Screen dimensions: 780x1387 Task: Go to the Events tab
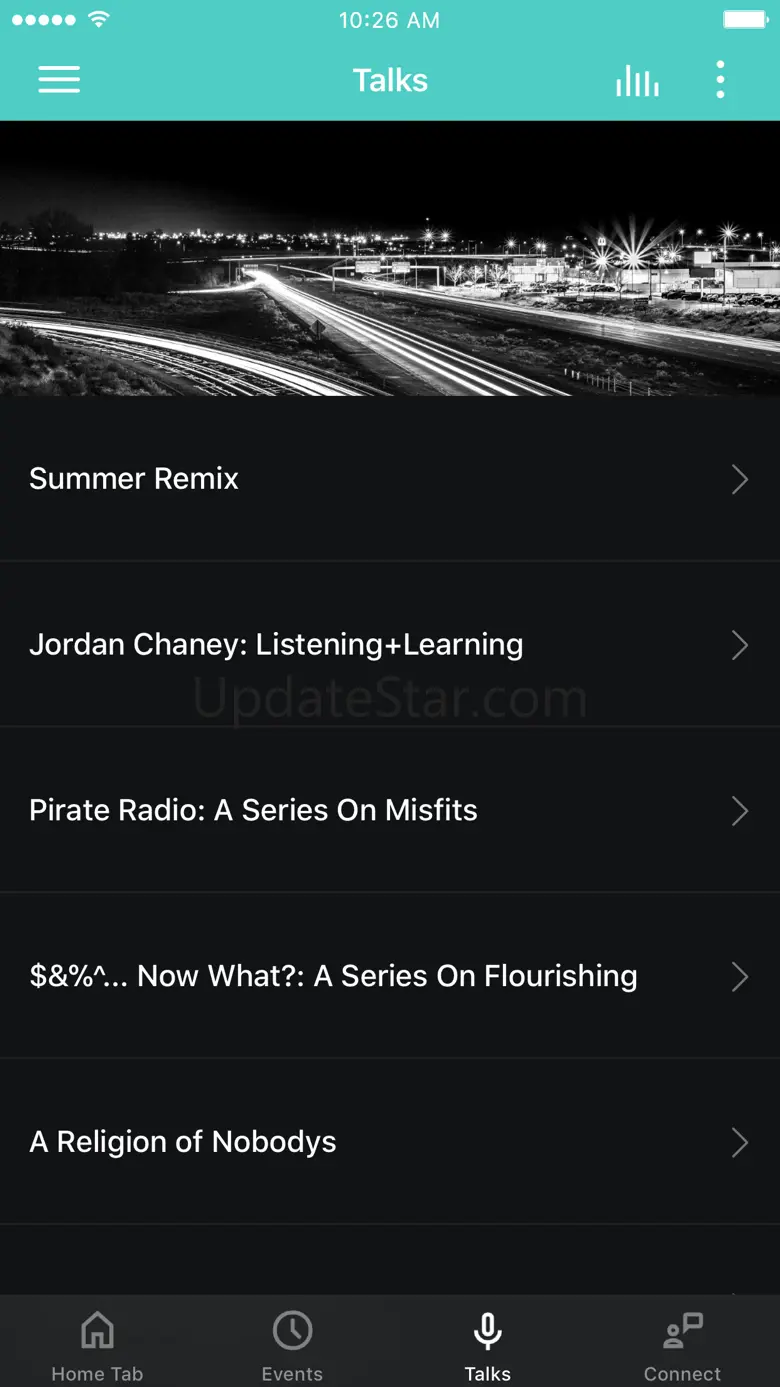click(x=292, y=1345)
